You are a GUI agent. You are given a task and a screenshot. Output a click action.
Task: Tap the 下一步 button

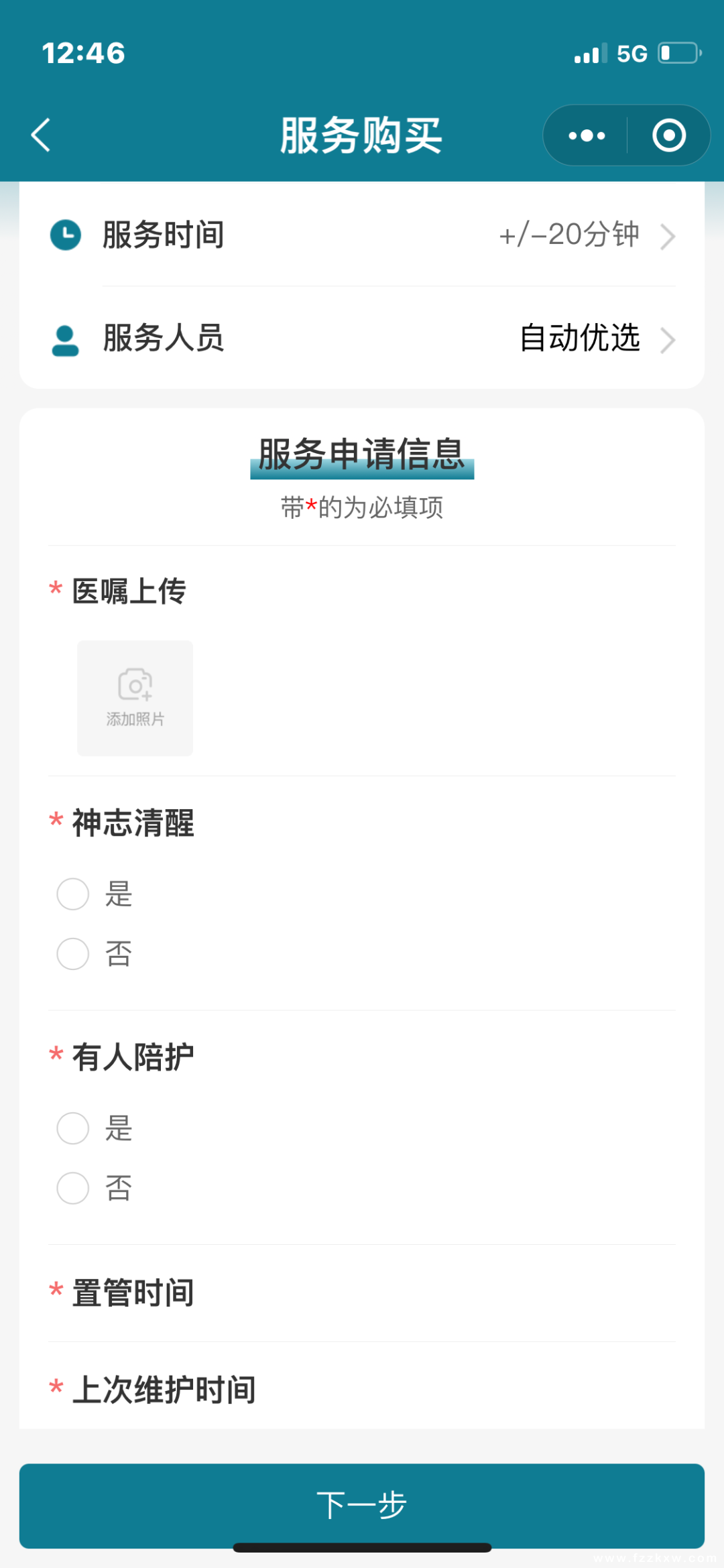coord(362,1506)
